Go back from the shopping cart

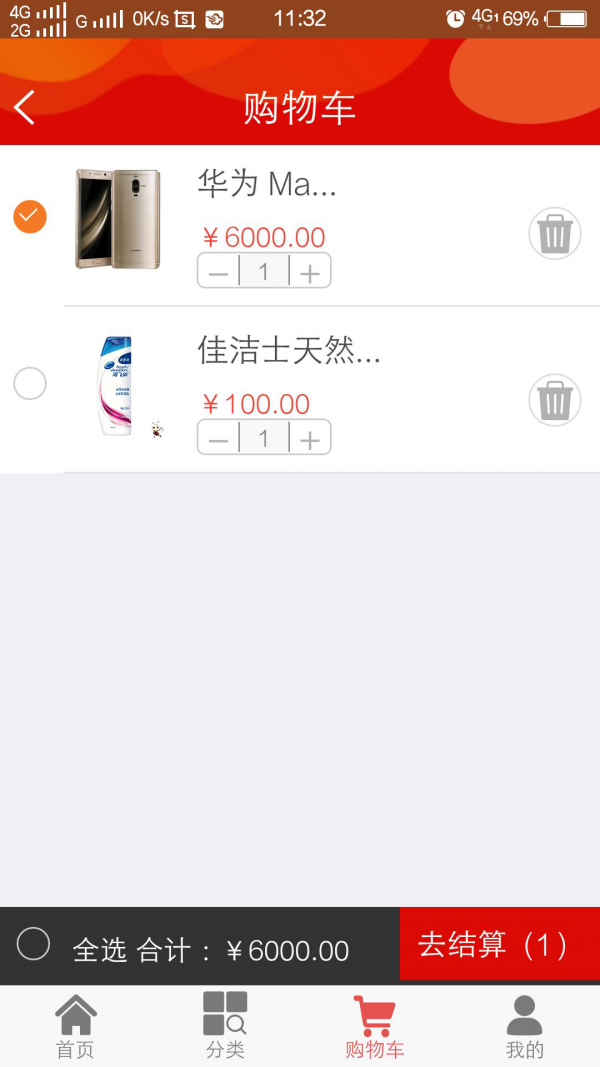[24, 108]
